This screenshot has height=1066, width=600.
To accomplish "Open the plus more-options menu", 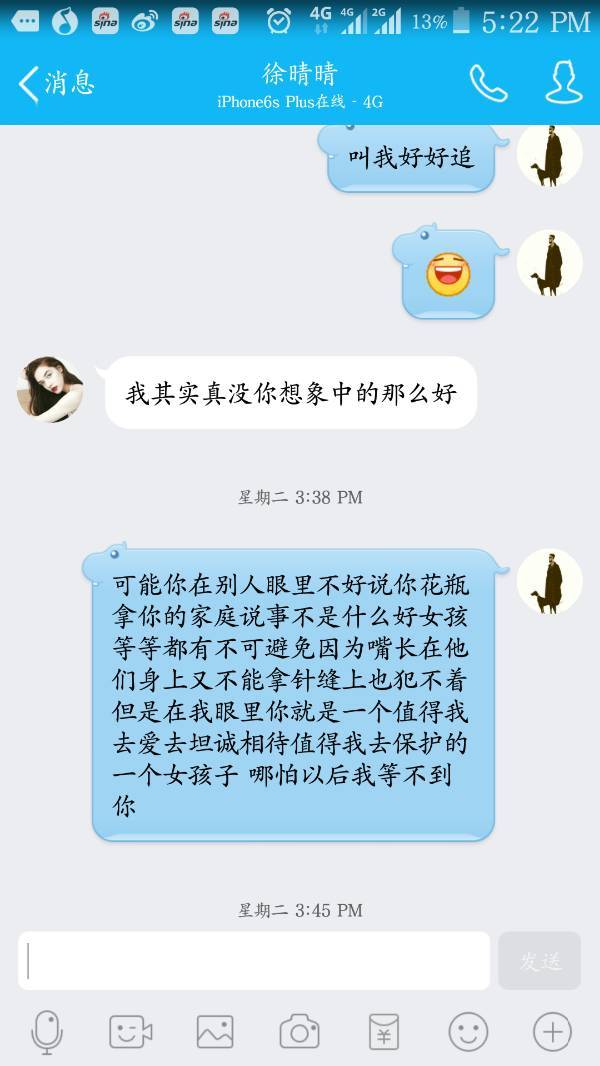I will pos(552,1031).
